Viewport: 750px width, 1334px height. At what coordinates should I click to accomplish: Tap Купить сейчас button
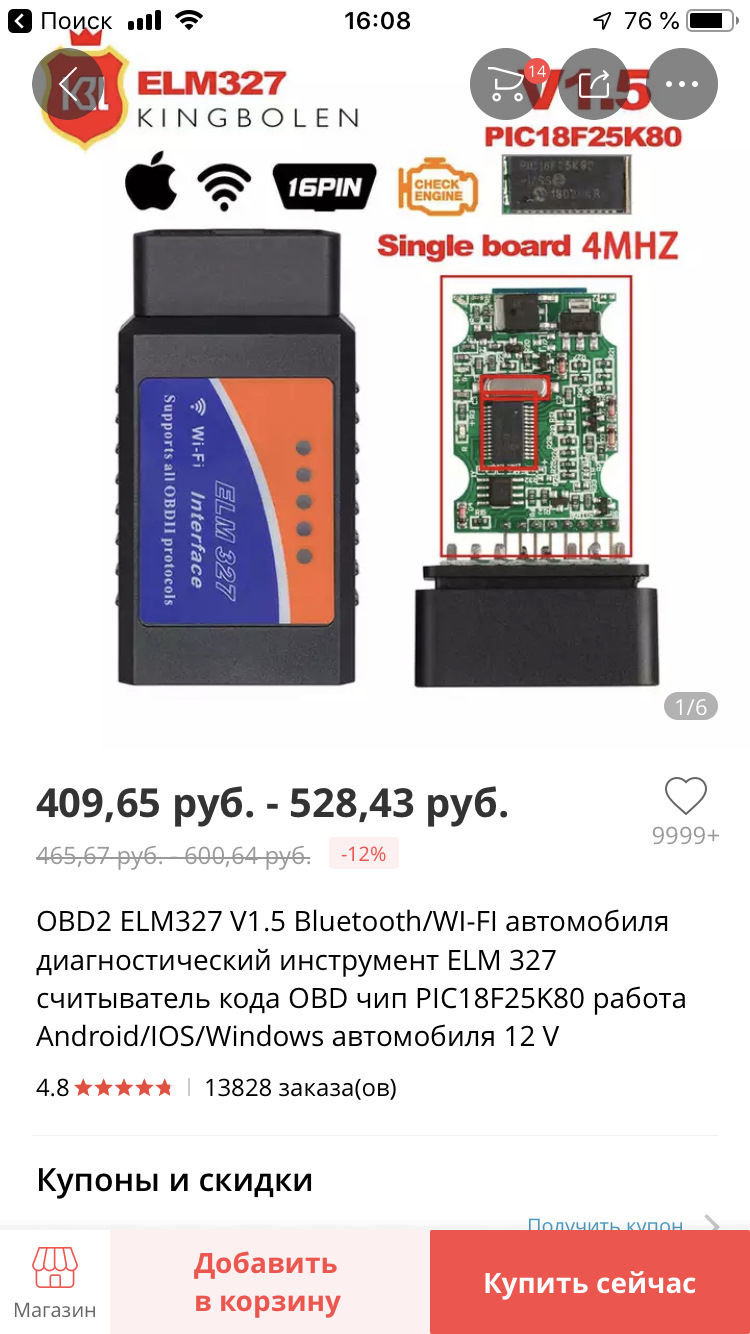tap(589, 1282)
